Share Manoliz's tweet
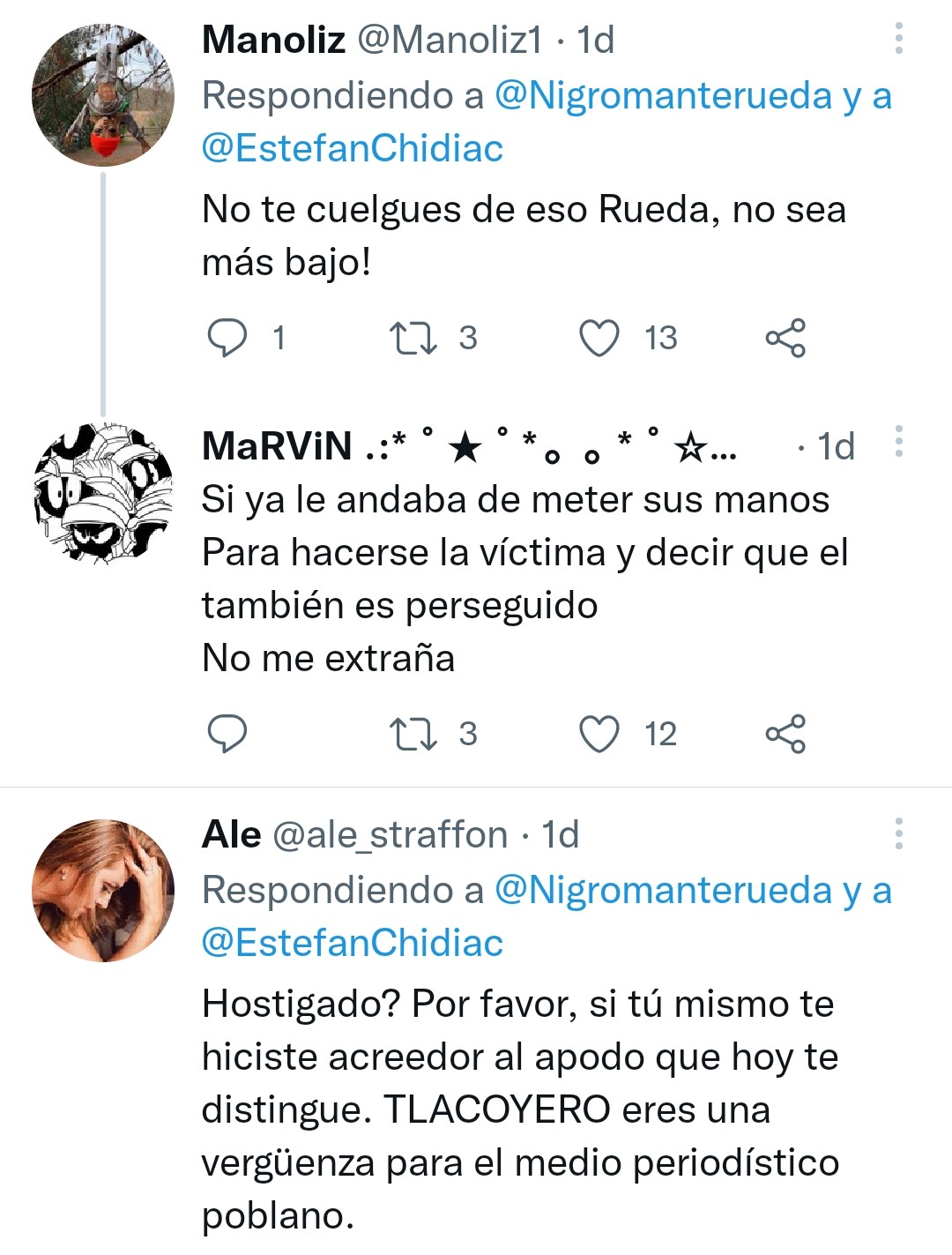Screen dimensions: 952x1255 (x=785, y=338)
